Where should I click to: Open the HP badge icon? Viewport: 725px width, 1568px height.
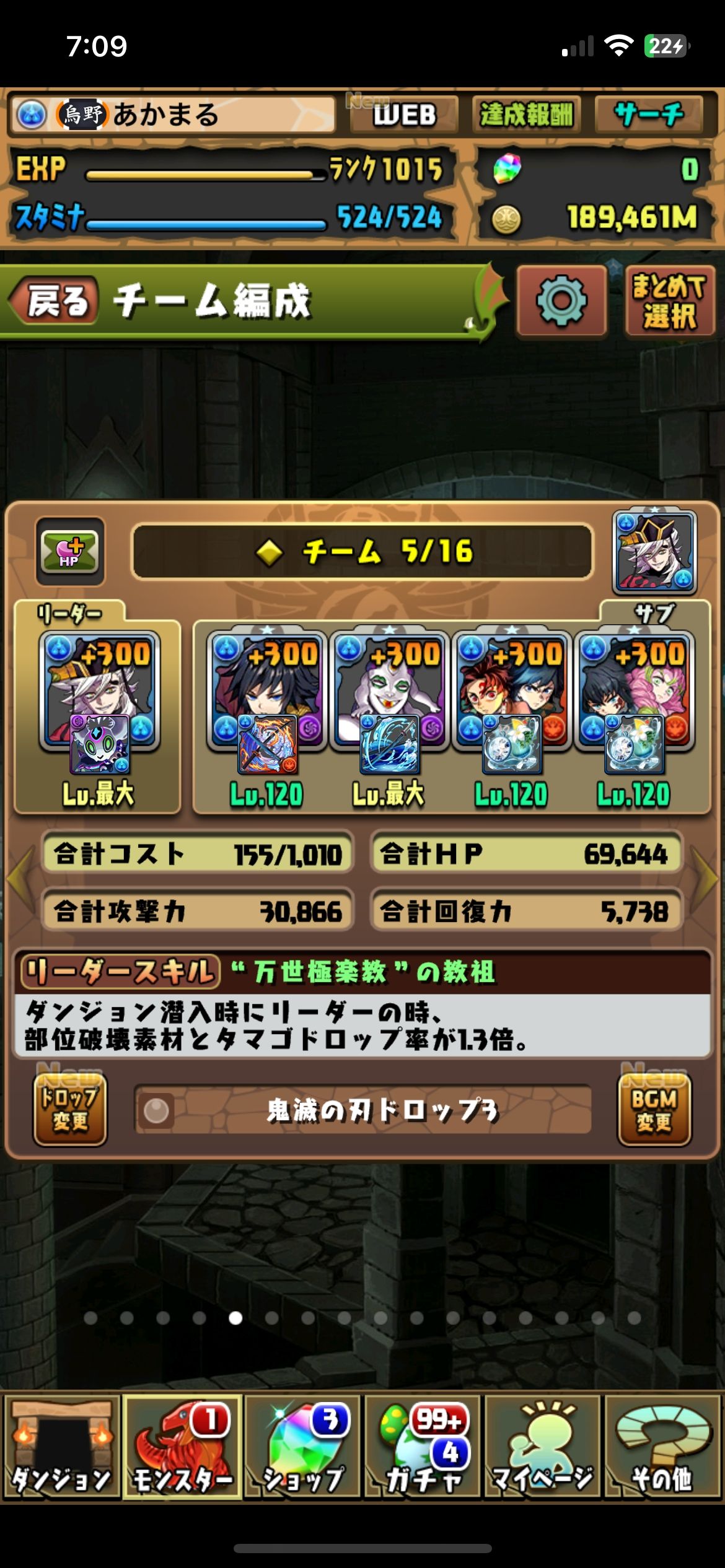pos(69,551)
